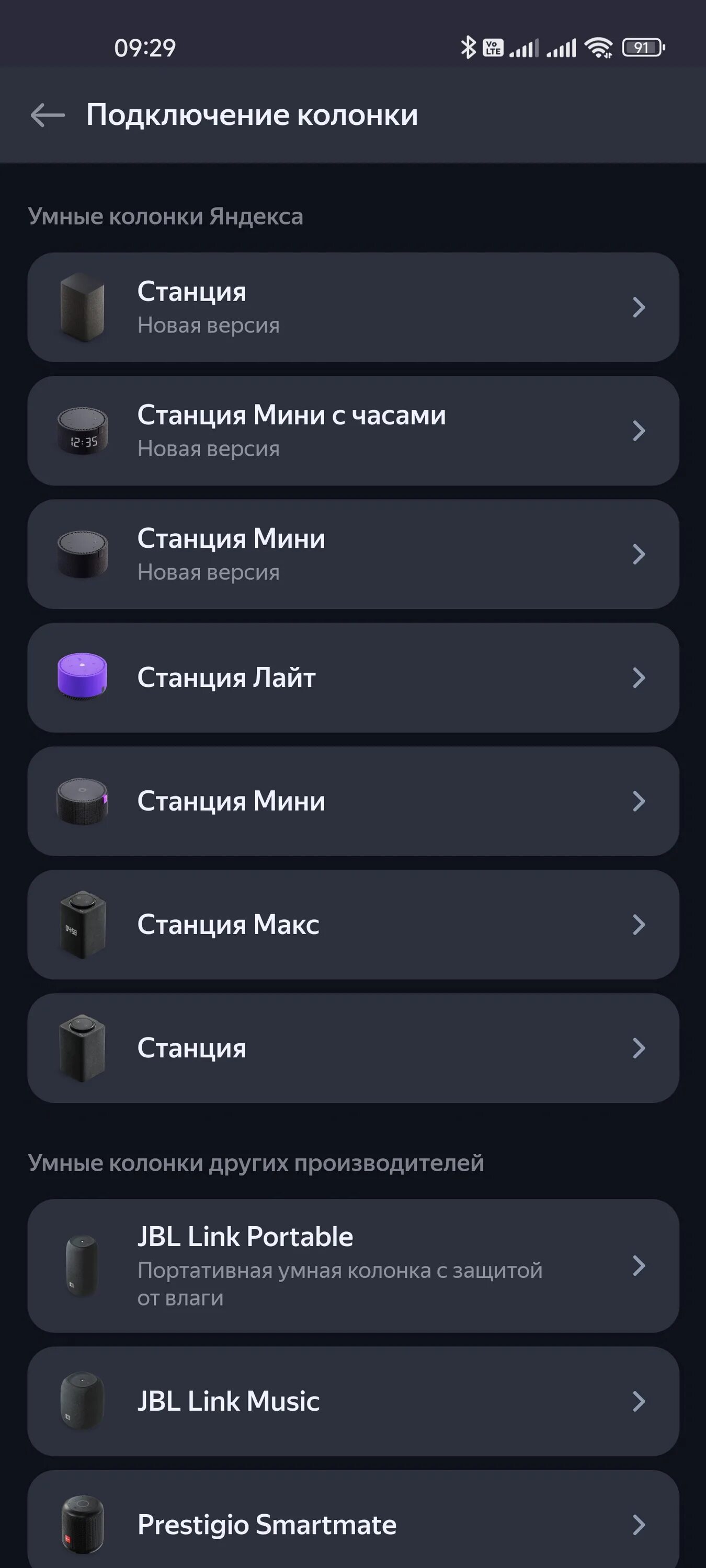Select JBL Link Music
The width and height of the screenshot is (706, 1568).
tap(352, 1401)
